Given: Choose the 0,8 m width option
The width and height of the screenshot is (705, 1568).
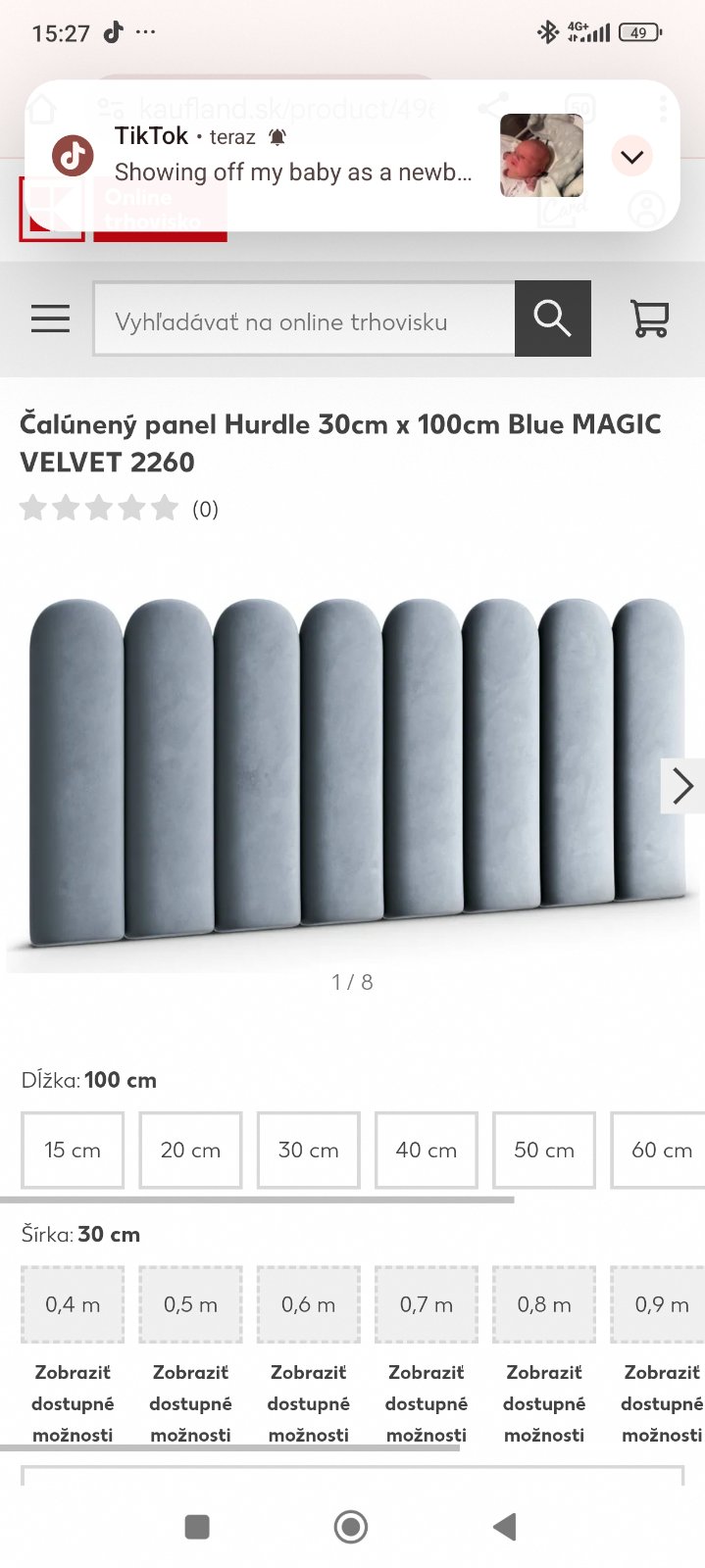Looking at the screenshot, I should coord(543,1304).
